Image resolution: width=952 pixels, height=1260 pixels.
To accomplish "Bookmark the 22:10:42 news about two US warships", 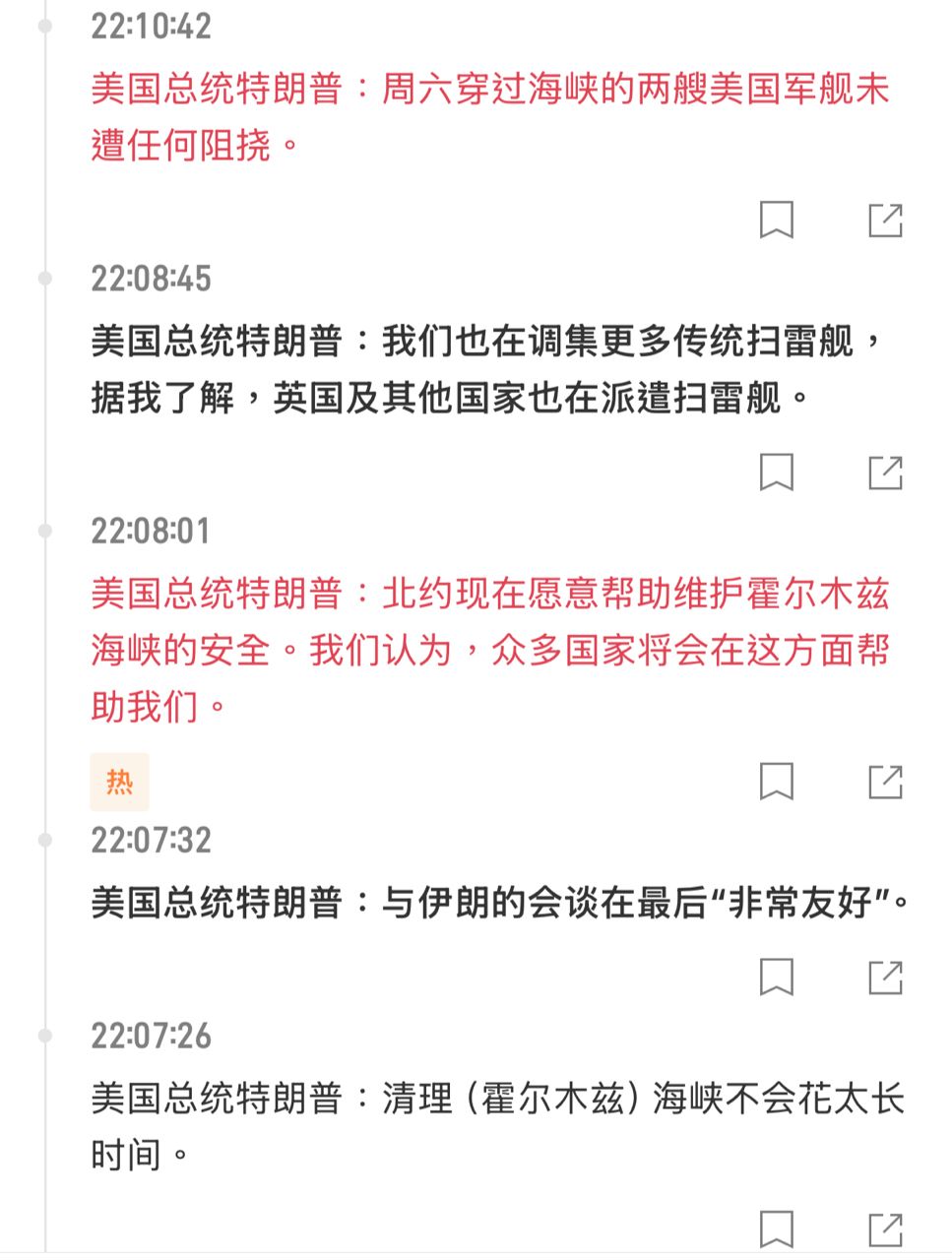I will pos(777,220).
